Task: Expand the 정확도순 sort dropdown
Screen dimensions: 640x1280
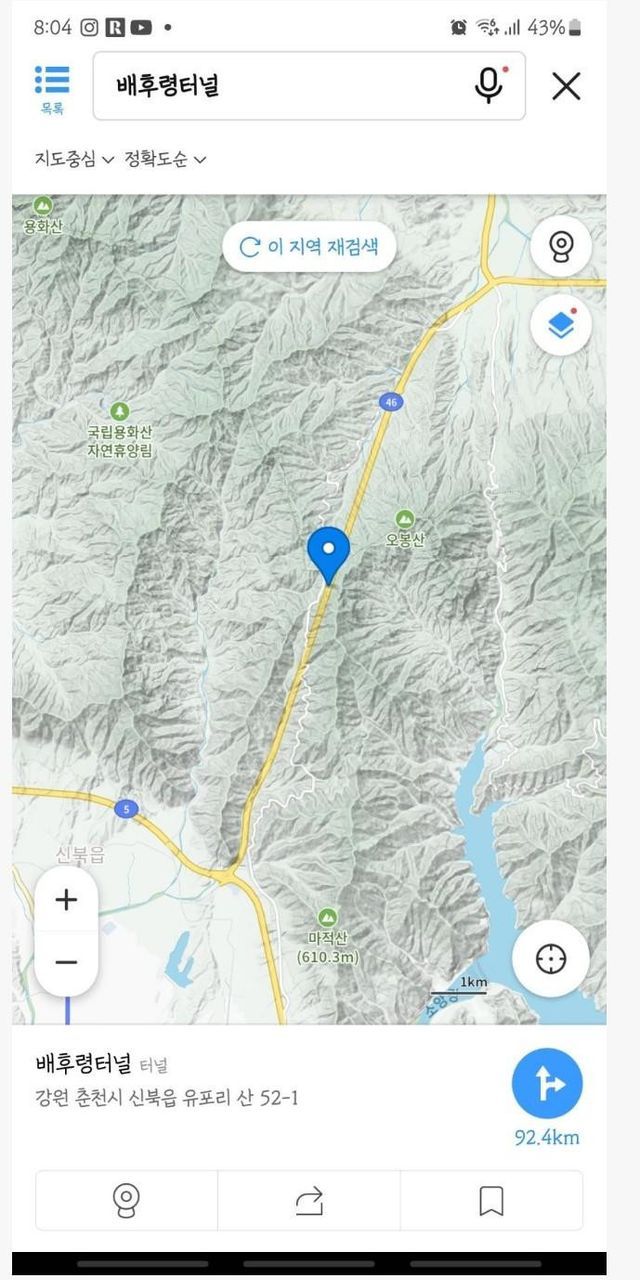Action: pos(165,159)
